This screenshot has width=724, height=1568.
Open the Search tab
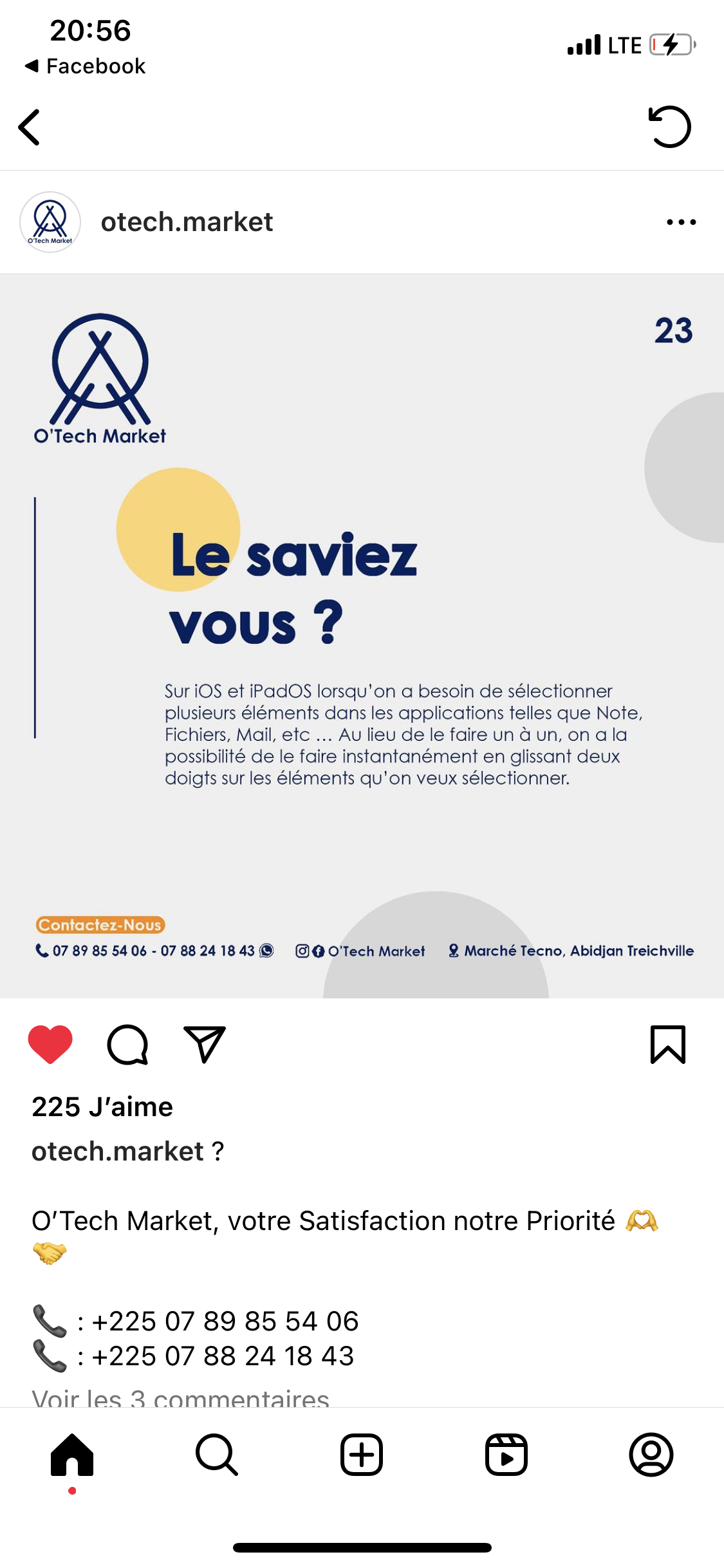(x=217, y=1455)
